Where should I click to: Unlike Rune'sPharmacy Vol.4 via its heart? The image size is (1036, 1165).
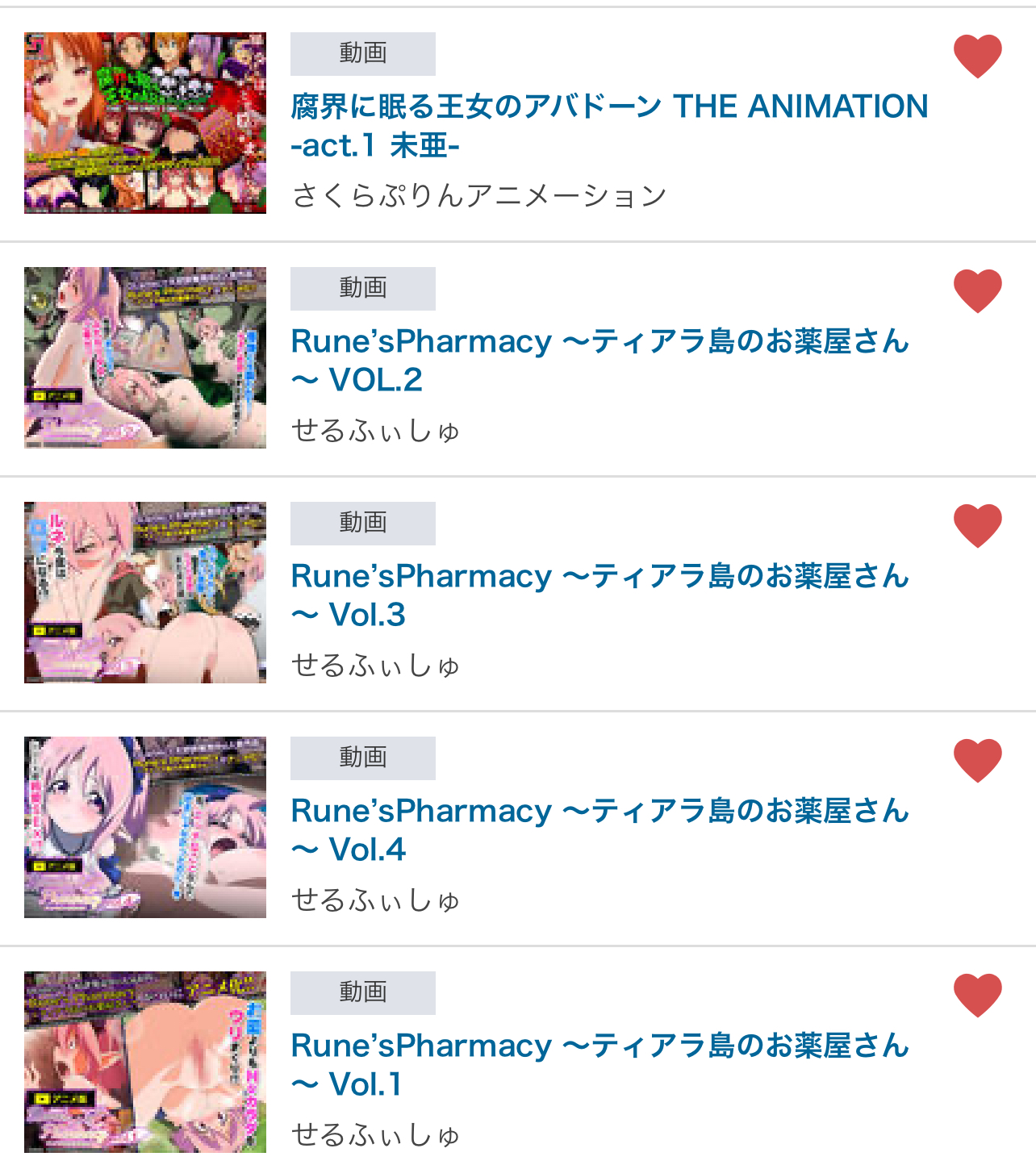(x=977, y=761)
